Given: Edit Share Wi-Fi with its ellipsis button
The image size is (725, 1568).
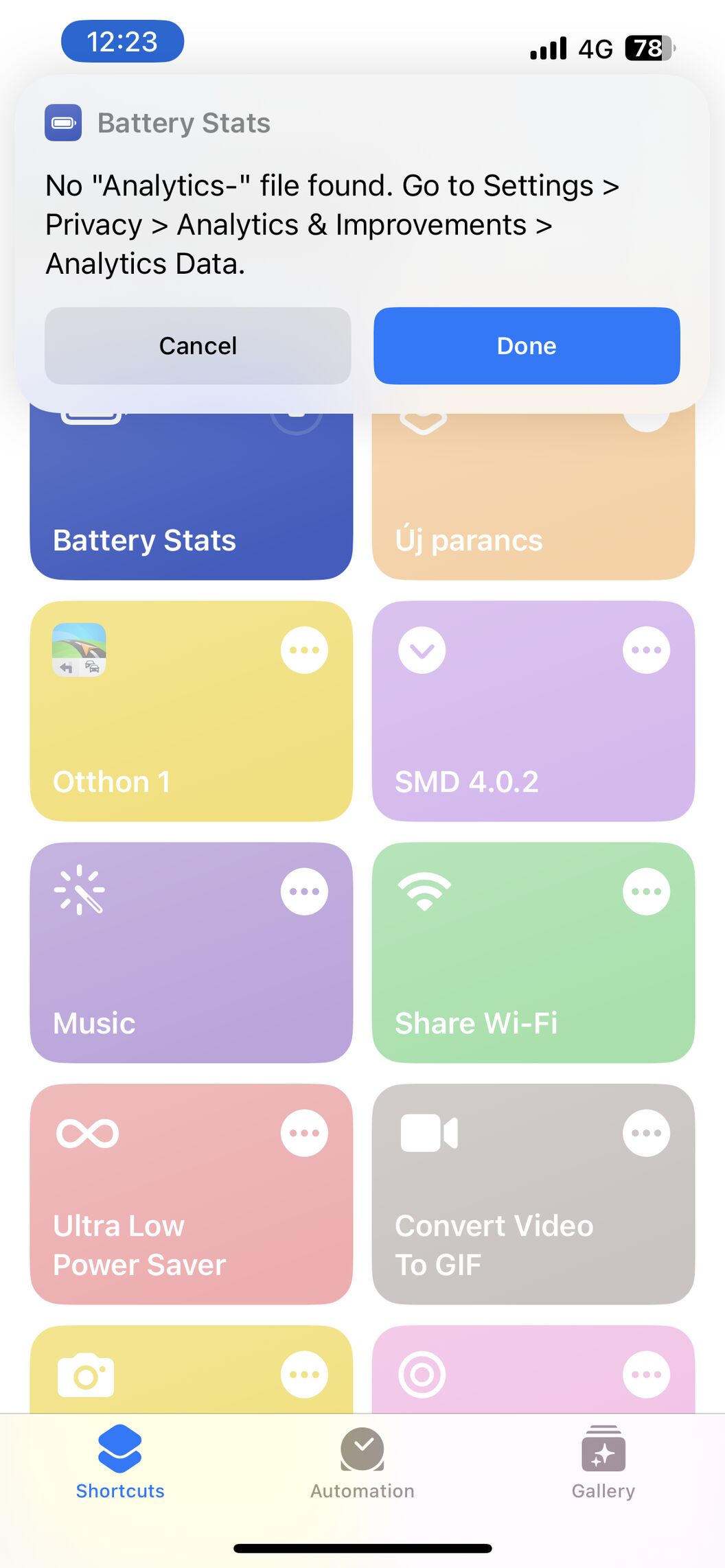Looking at the screenshot, I should pyautogui.click(x=646, y=891).
